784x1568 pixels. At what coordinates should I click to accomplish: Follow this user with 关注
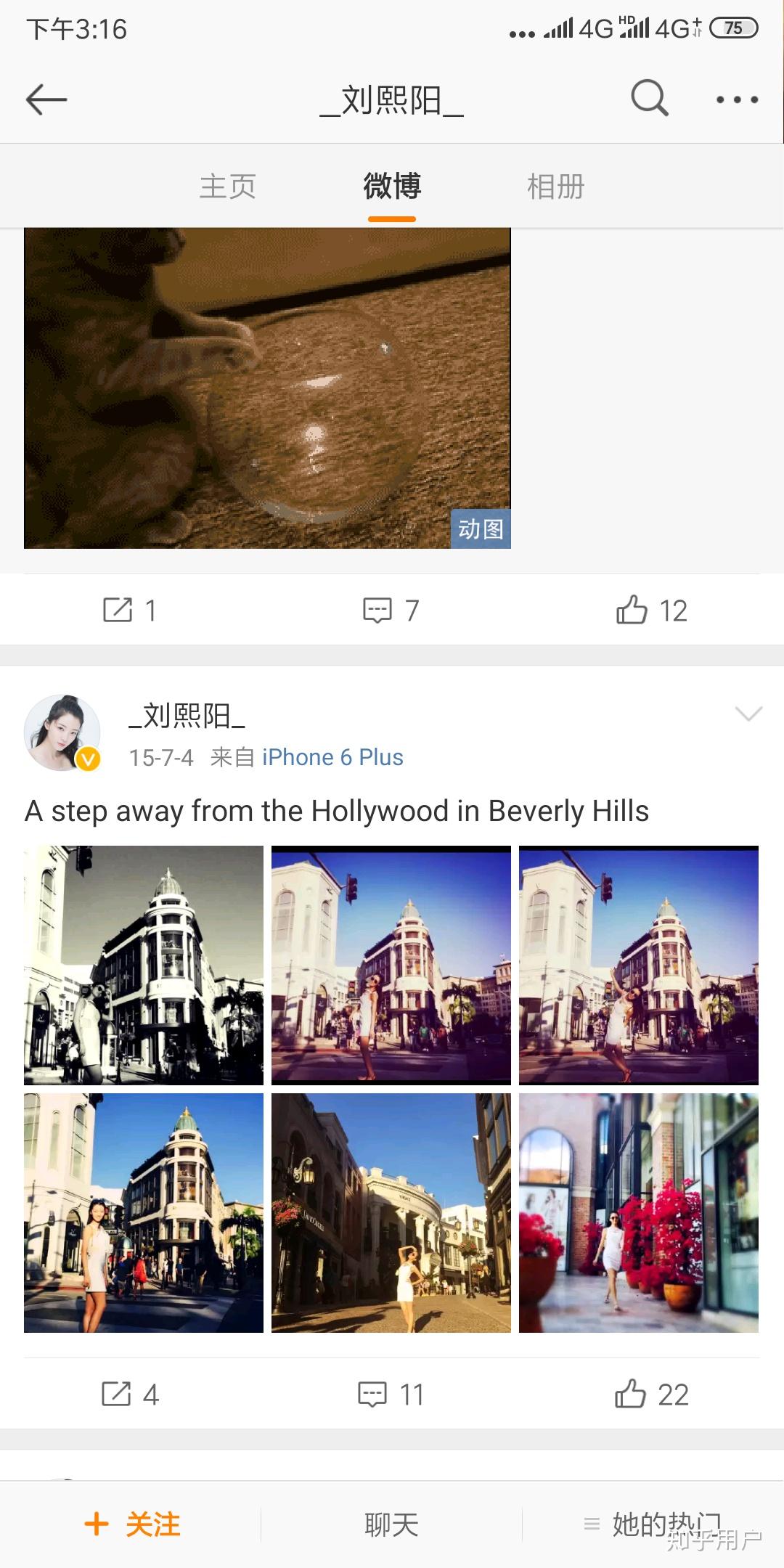tap(132, 1524)
